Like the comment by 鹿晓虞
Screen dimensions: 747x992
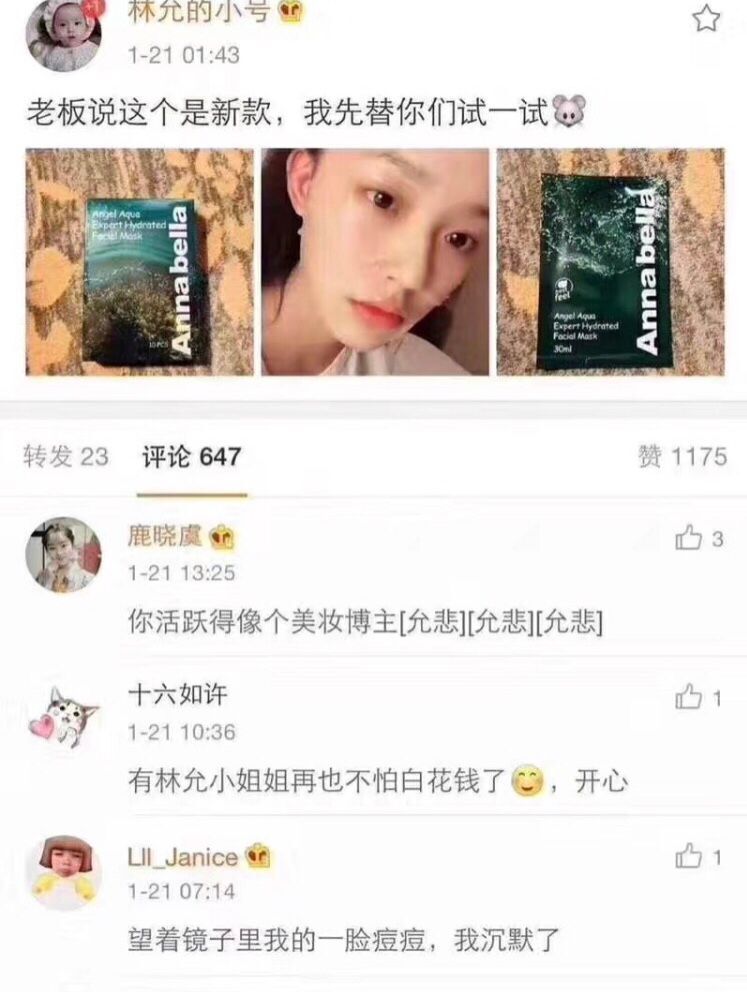(690, 539)
